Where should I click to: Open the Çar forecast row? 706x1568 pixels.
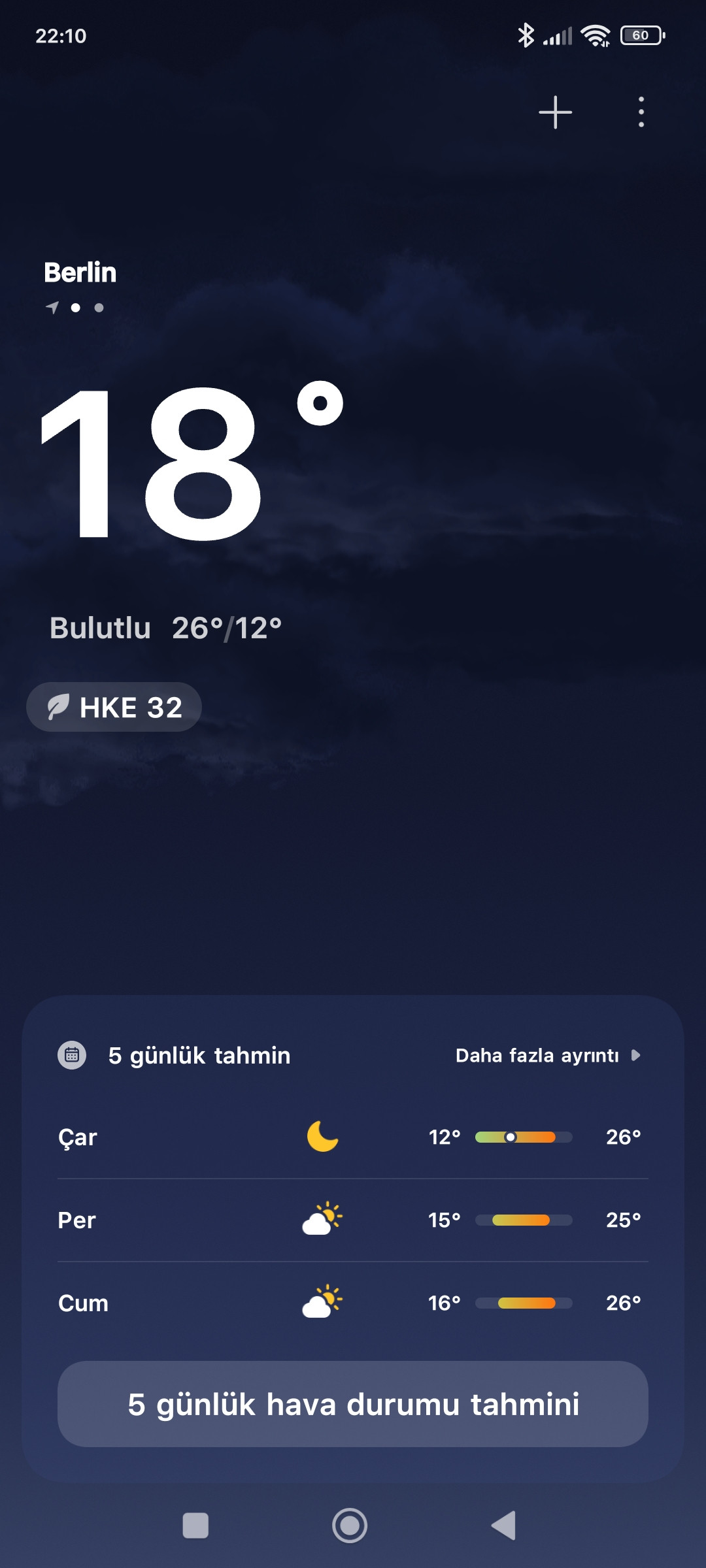click(353, 1137)
